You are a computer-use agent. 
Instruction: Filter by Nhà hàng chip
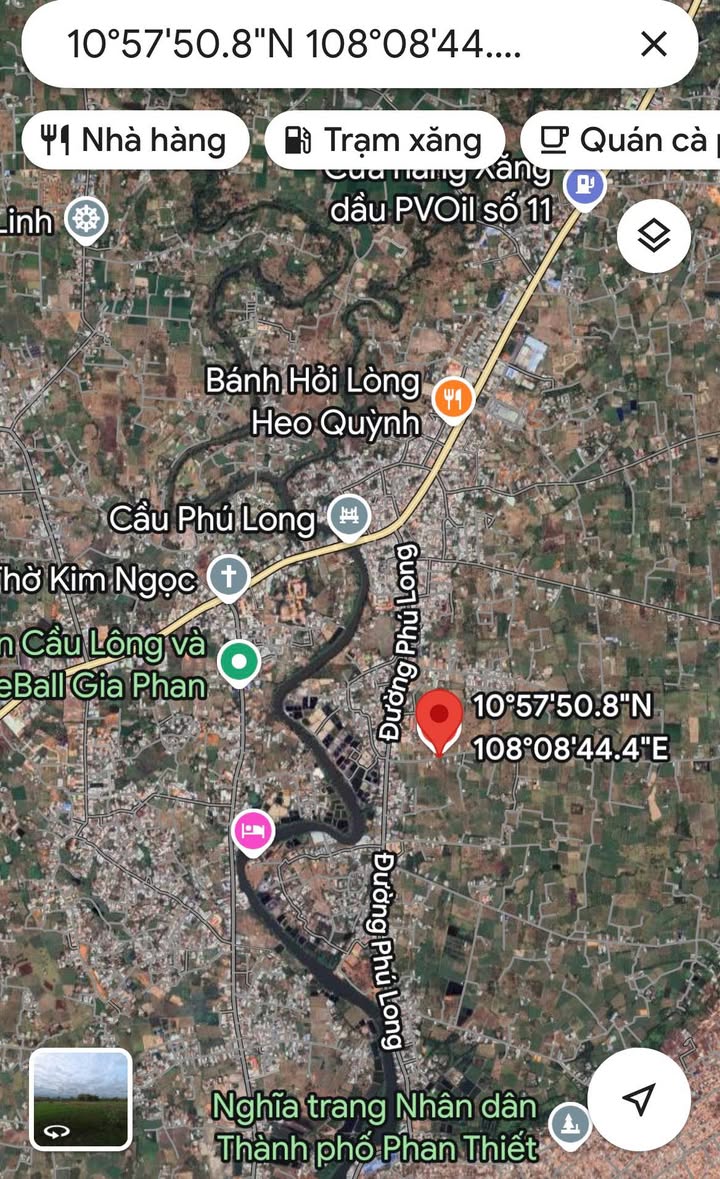click(135, 140)
